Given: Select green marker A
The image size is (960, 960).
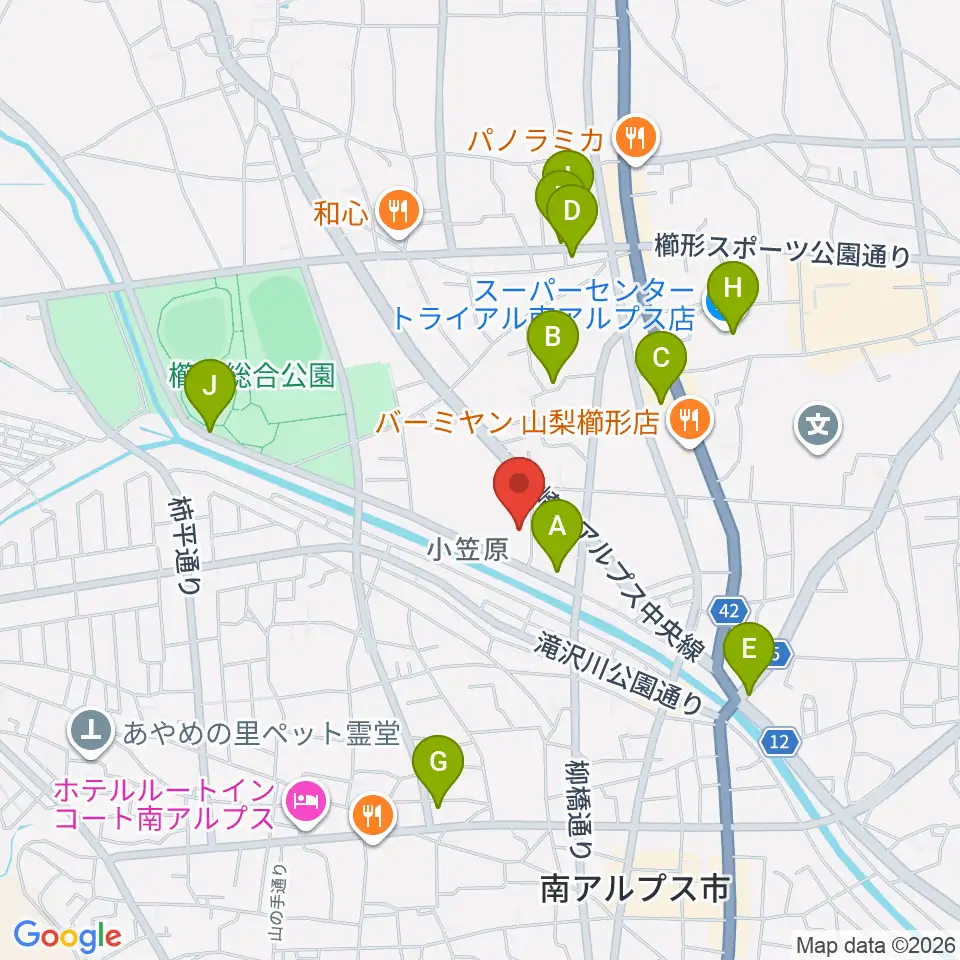Looking at the screenshot, I should coord(557,535).
